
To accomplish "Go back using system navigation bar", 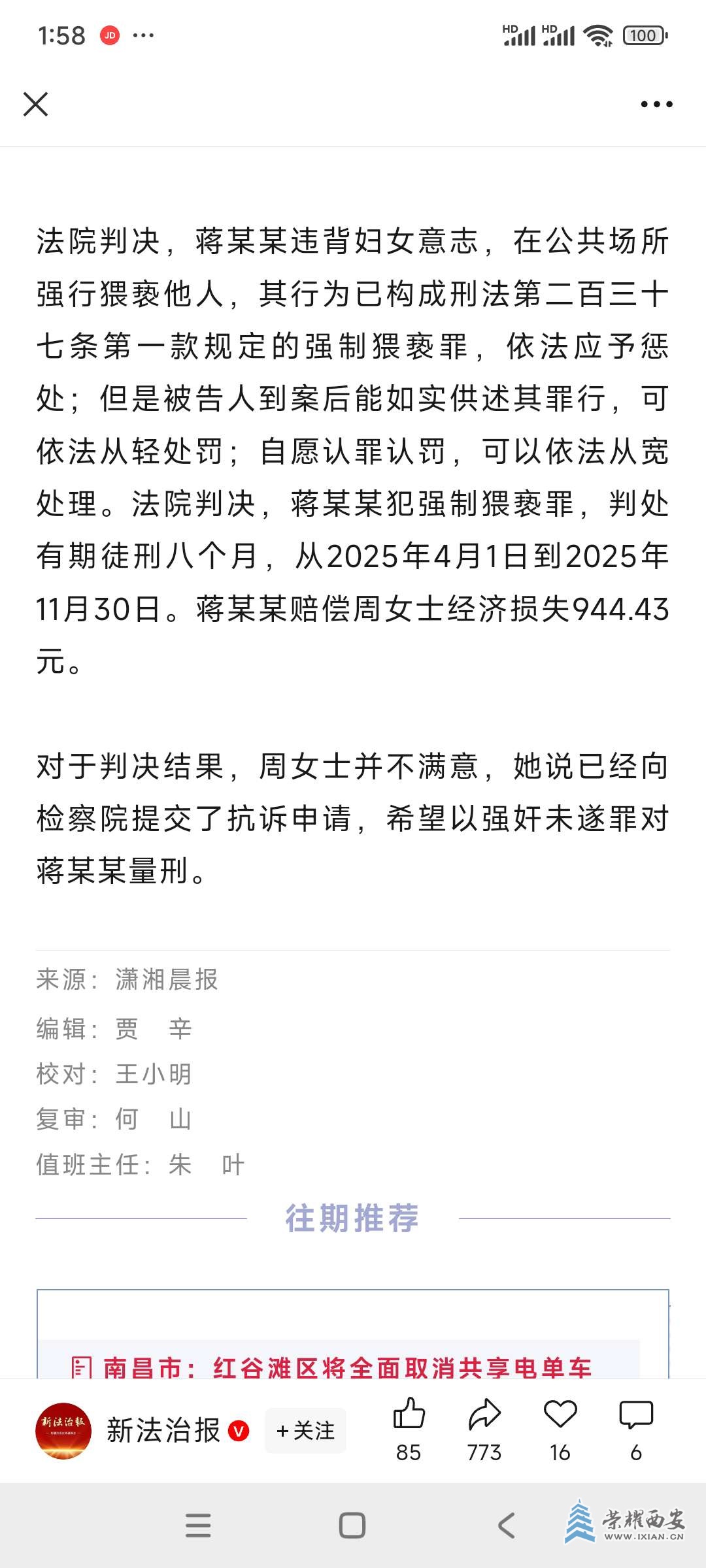I will pyautogui.click(x=507, y=1526).
